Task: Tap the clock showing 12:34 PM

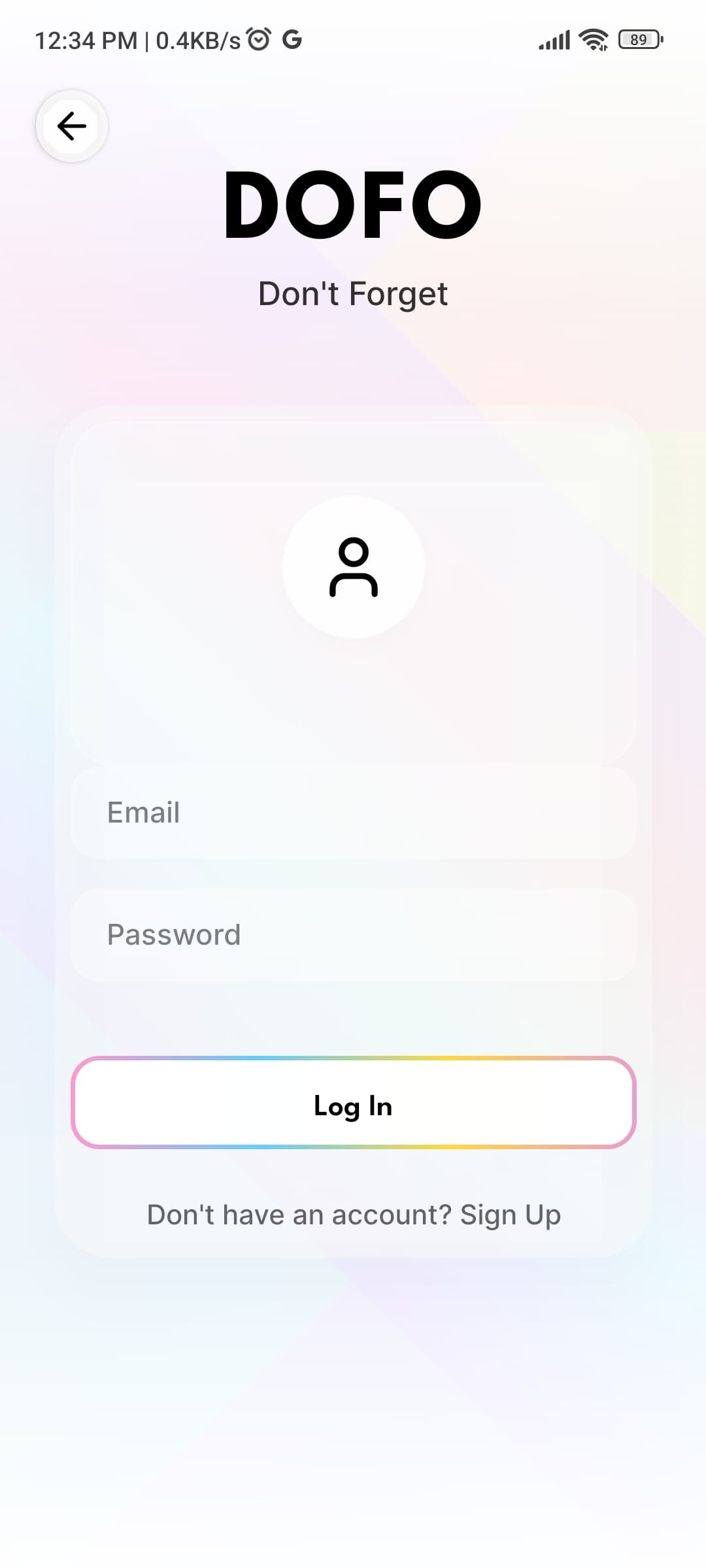Action: tap(85, 39)
